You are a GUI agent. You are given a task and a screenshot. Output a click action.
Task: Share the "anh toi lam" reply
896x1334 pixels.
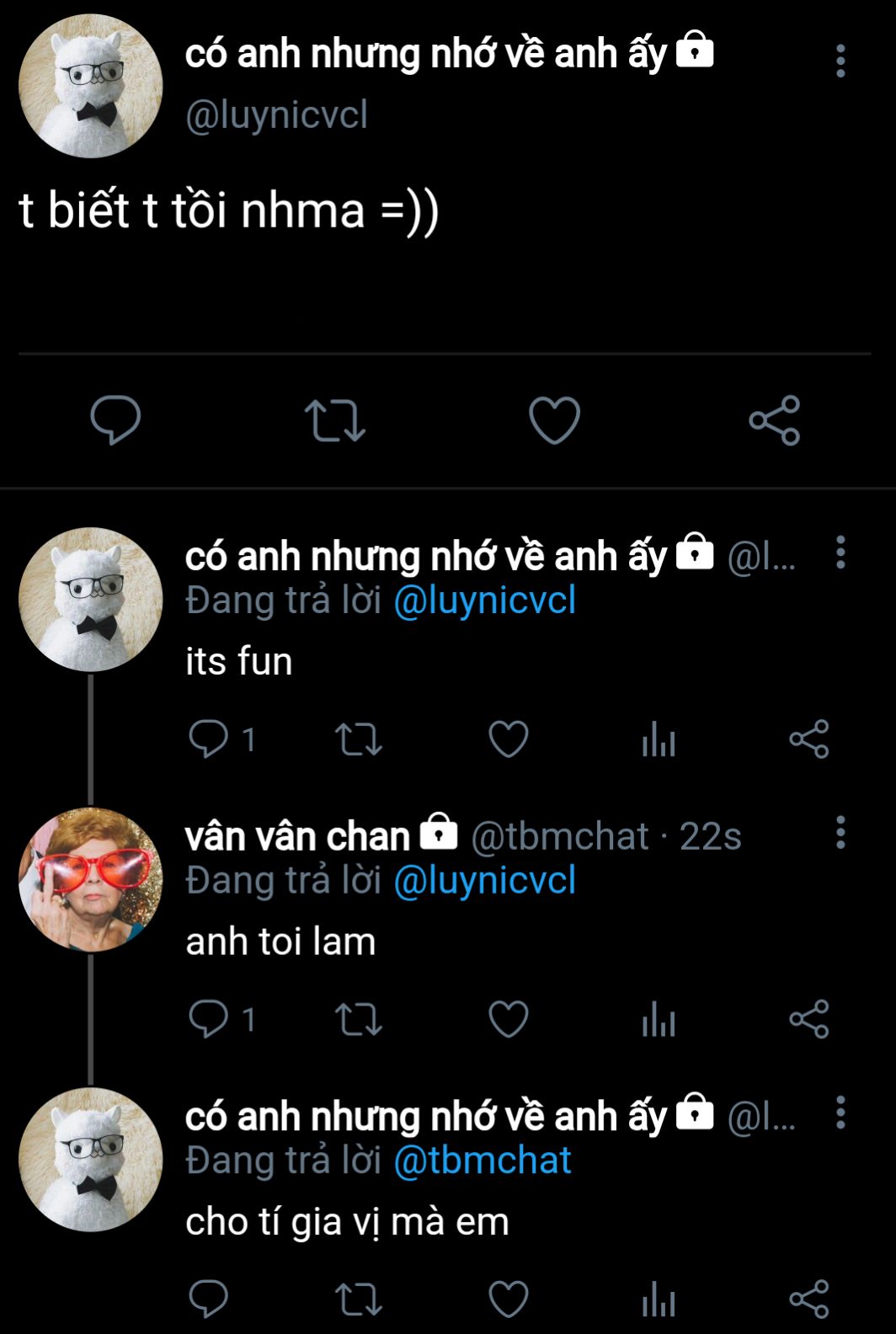point(808,1020)
